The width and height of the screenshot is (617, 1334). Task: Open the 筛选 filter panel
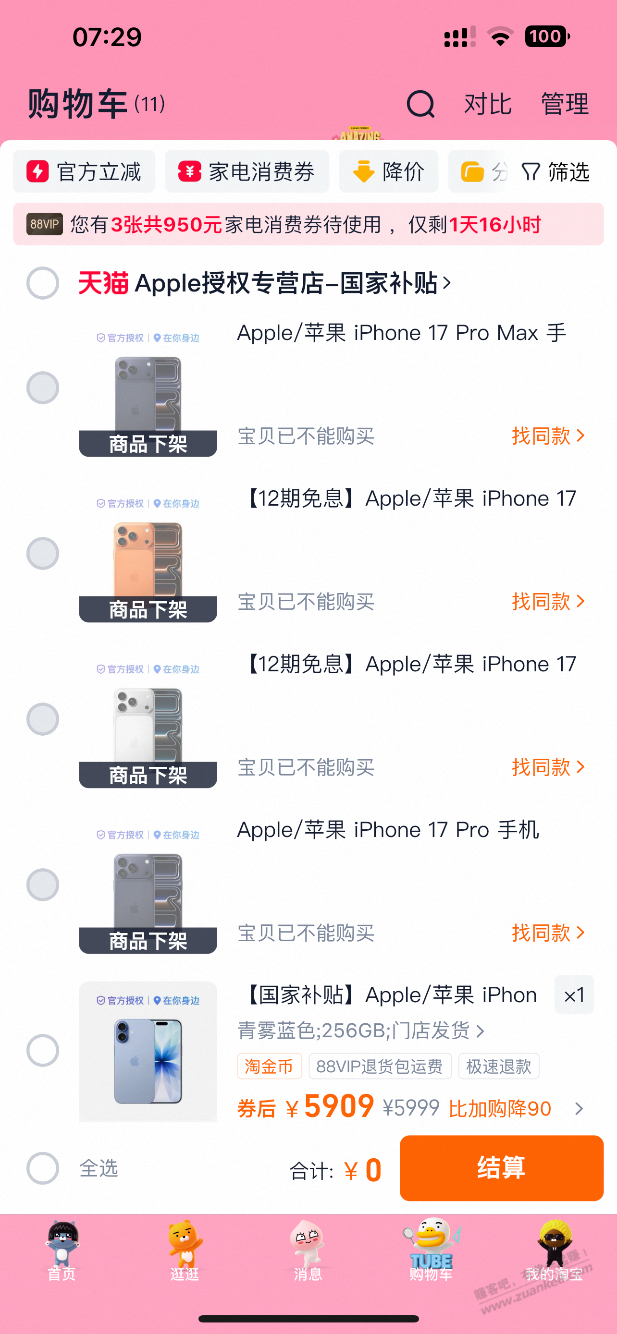point(556,172)
